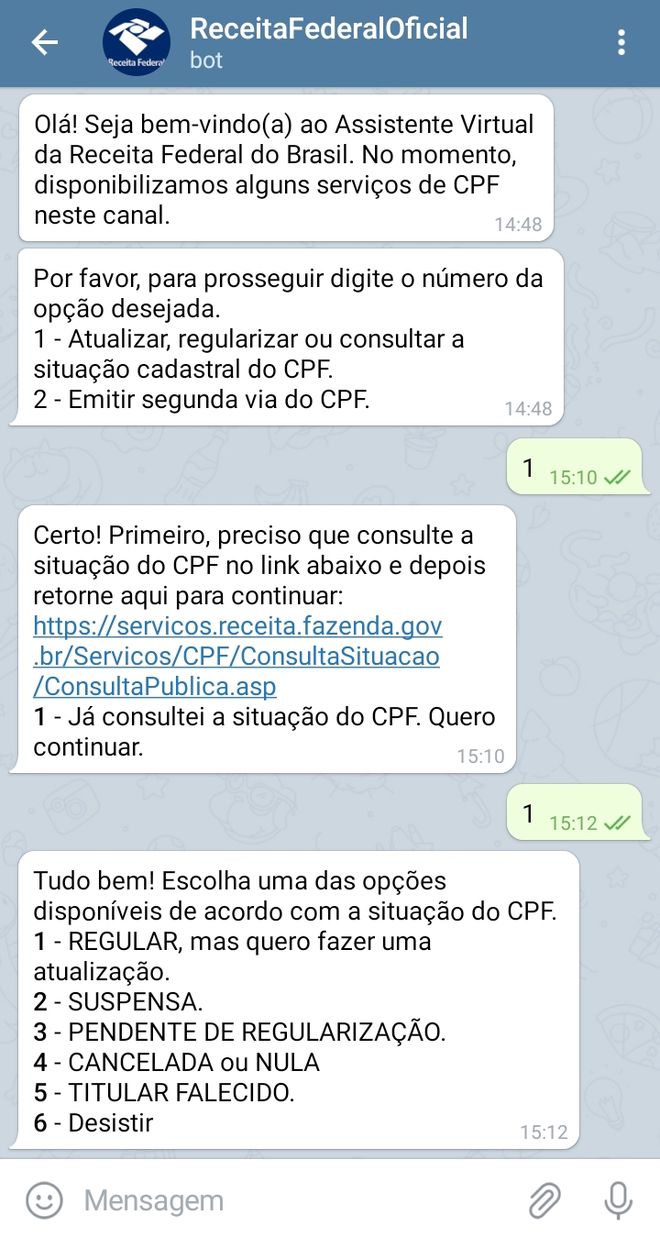660x1237 pixels.
Task: Open ReceitaFederalOficial bot profile header
Action: [x=329, y=42]
